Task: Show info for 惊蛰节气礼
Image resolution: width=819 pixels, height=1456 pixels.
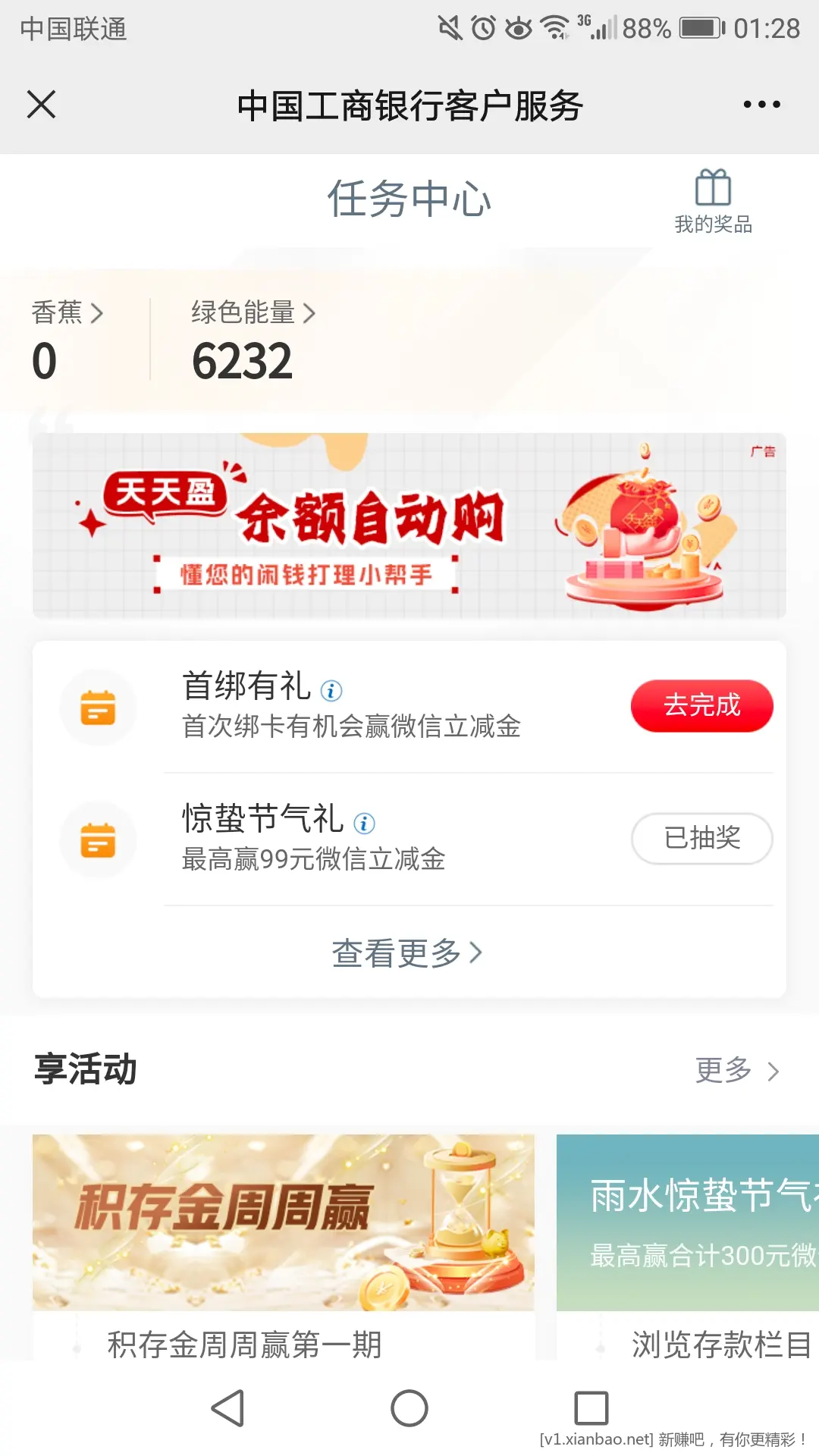Action: [365, 823]
